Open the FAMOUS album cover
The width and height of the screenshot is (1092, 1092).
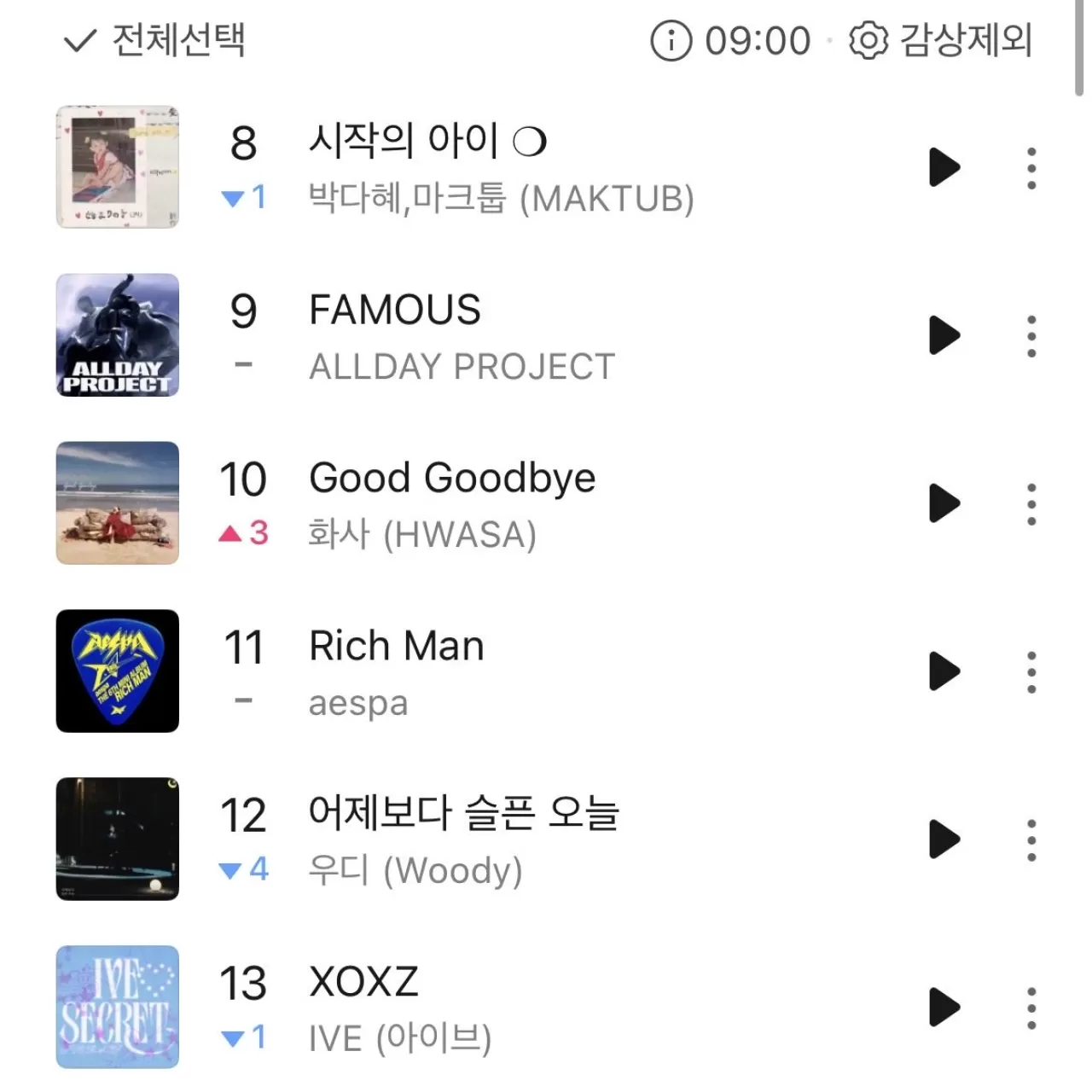[x=118, y=335]
